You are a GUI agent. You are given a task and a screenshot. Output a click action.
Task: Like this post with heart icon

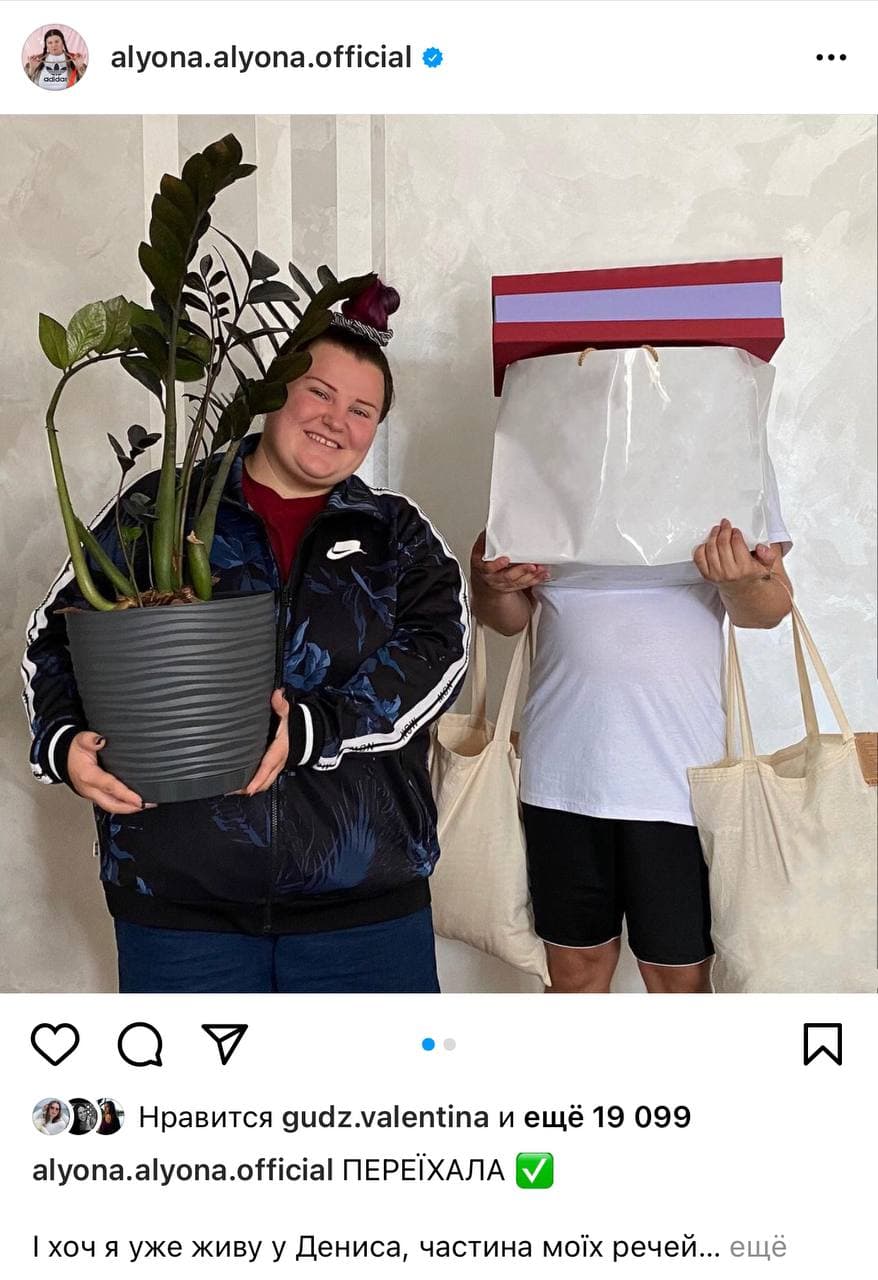pyautogui.click(x=55, y=1044)
